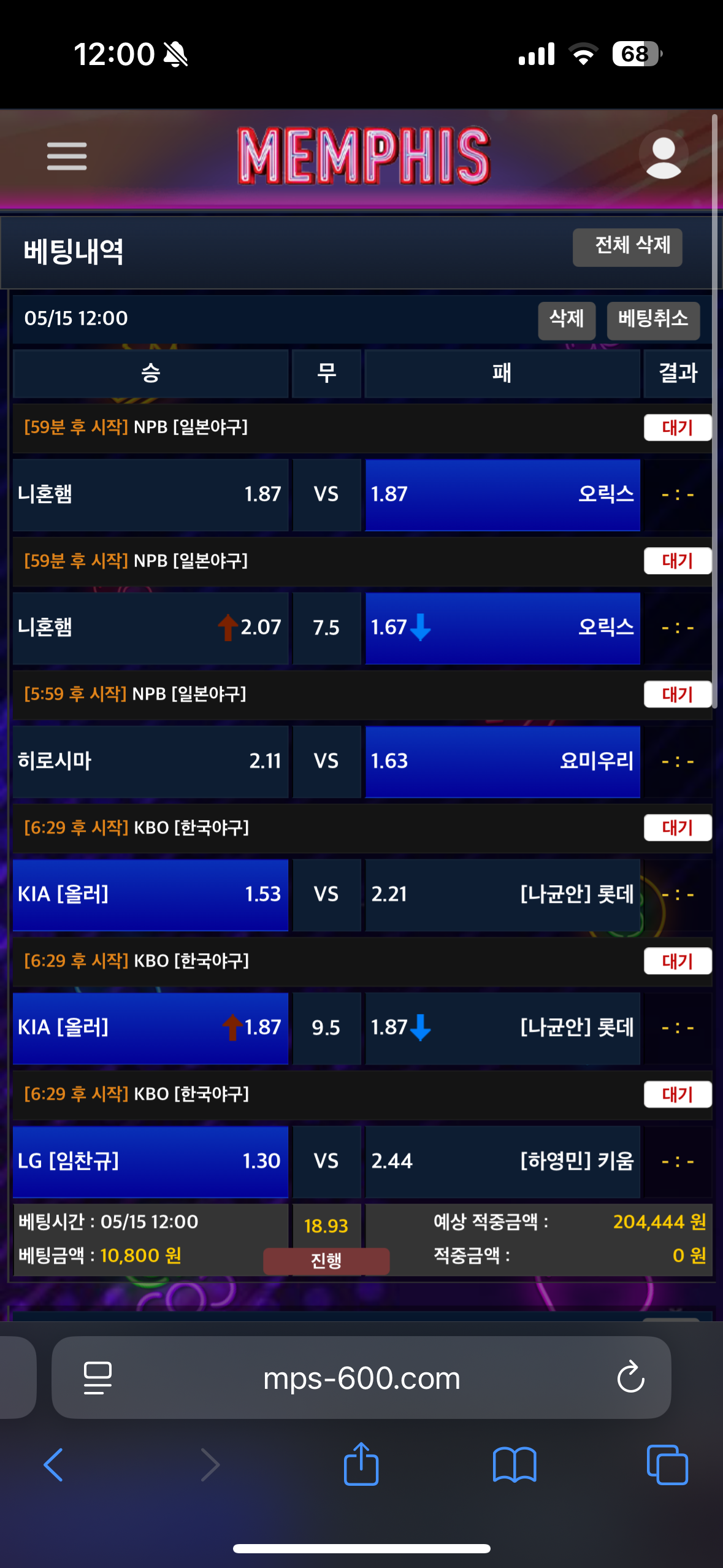Reload the page
The width and height of the screenshot is (723, 1568).
pos(630,1378)
